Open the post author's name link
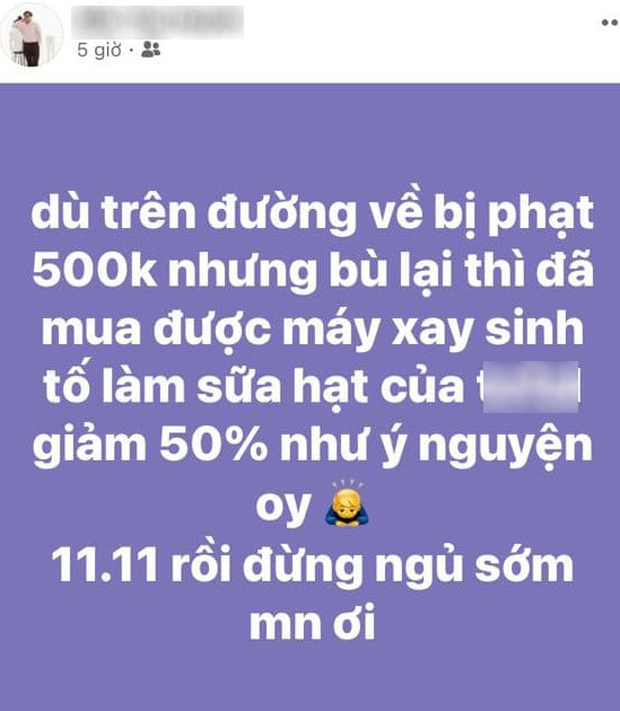Image resolution: width=620 pixels, height=711 pixels. pos(160,20)
